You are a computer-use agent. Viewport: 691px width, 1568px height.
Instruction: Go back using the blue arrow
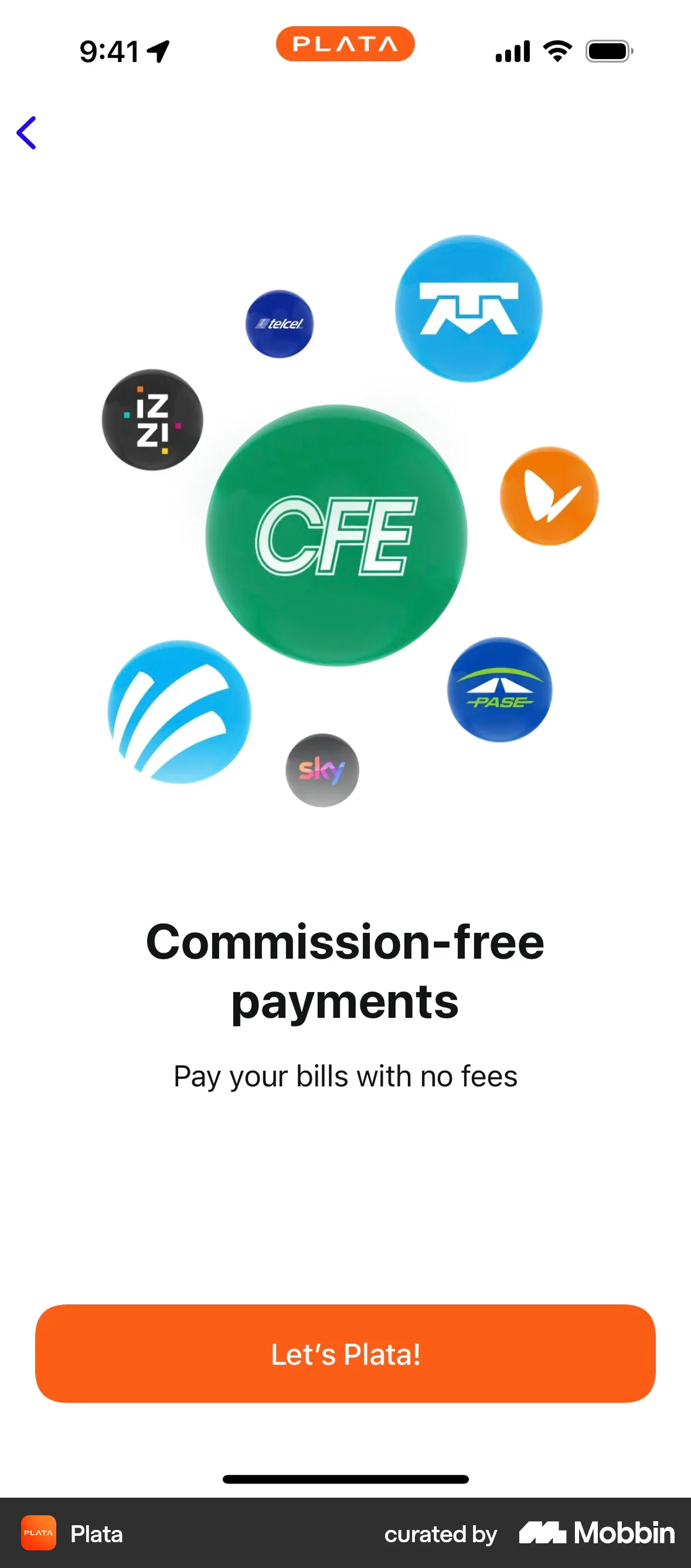pyautogui.click(x=26, y=132)
